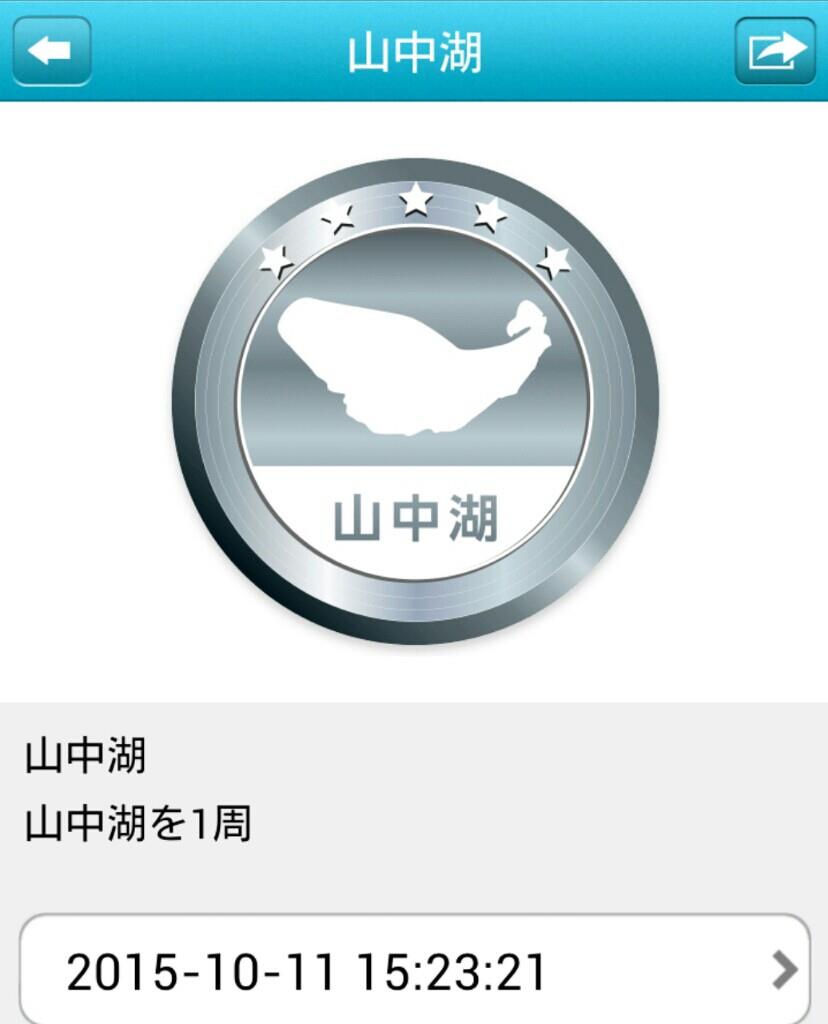Viewport: 828px width, 1024px height.
Task: Open the 2015-10-11 15:23:21 record
Action: (x=414, y=969)
